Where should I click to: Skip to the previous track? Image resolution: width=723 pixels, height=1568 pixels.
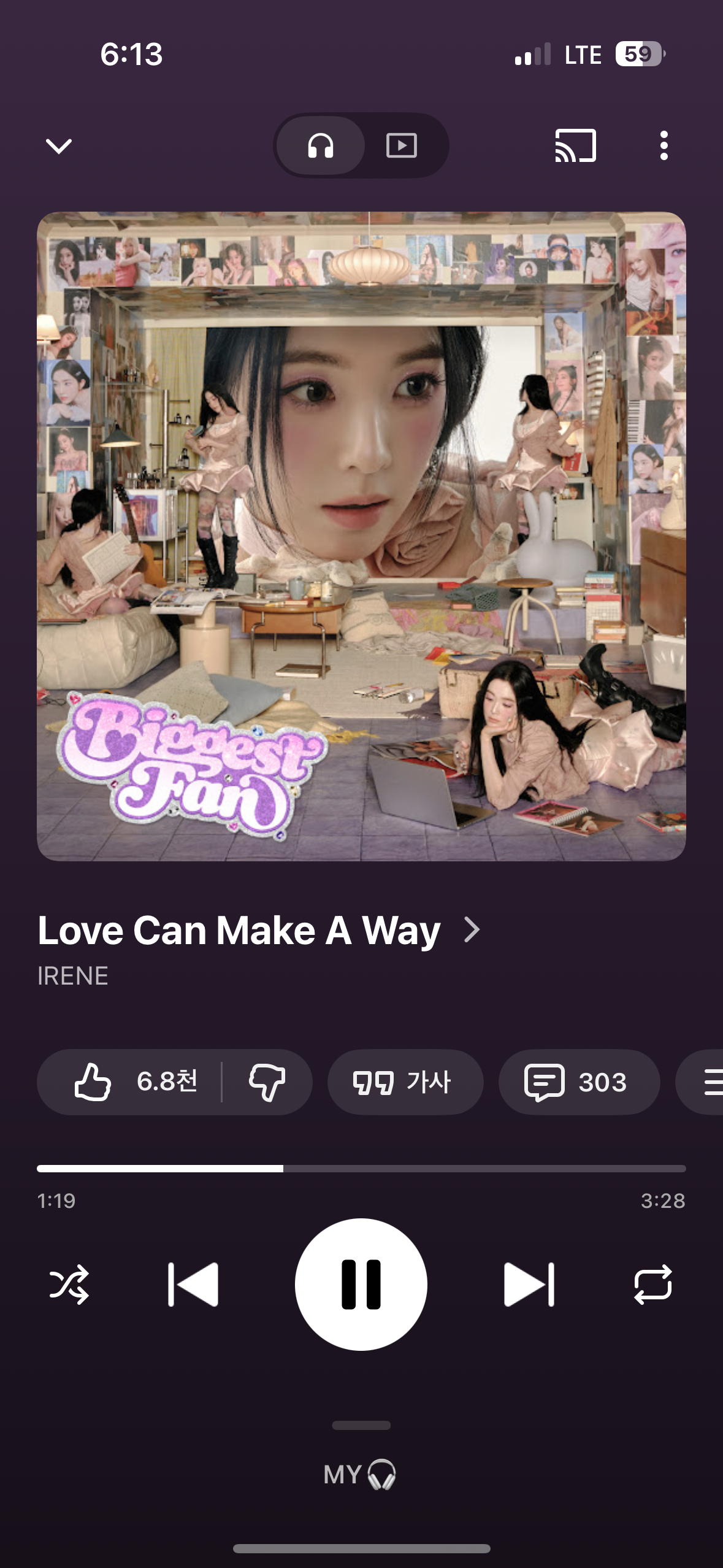[x=193, y=1284]
